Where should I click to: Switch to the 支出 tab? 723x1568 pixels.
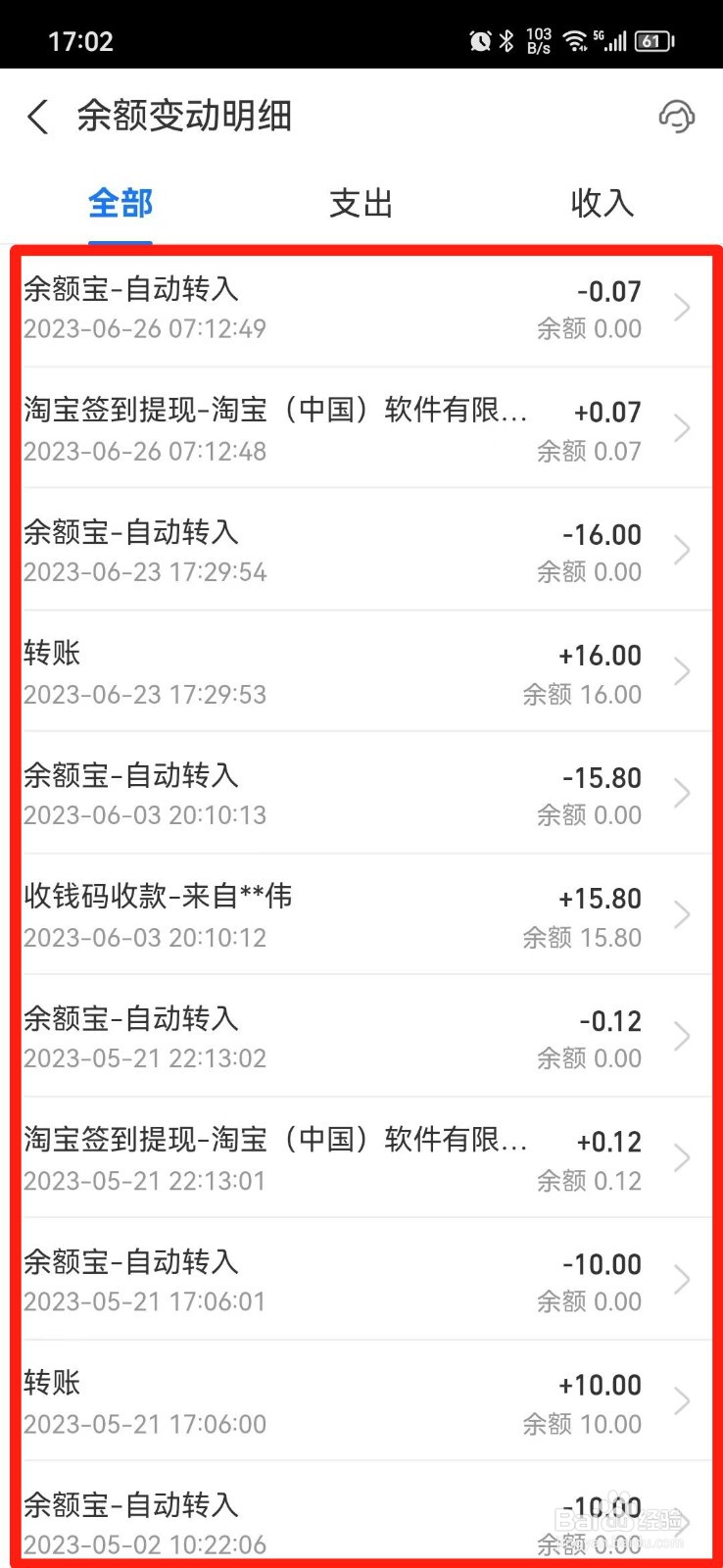pos(361,204)
